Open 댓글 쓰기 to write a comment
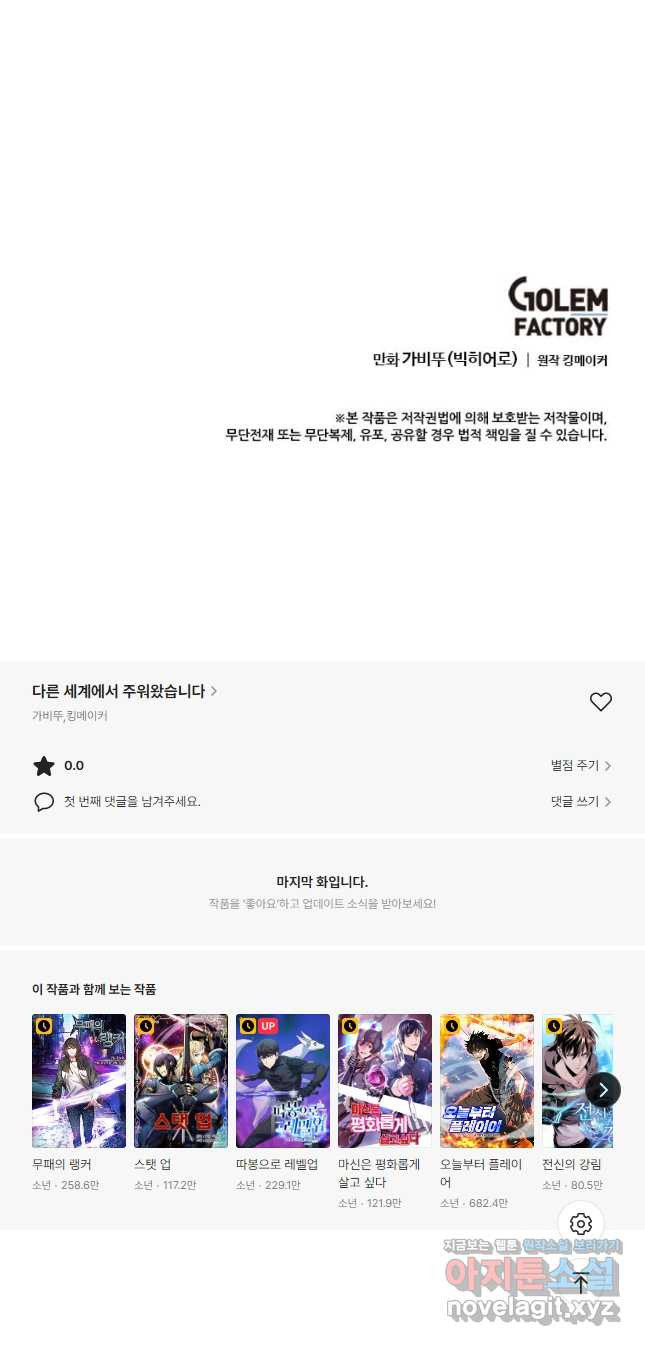The image size is (645, 1346). [580, 802]
